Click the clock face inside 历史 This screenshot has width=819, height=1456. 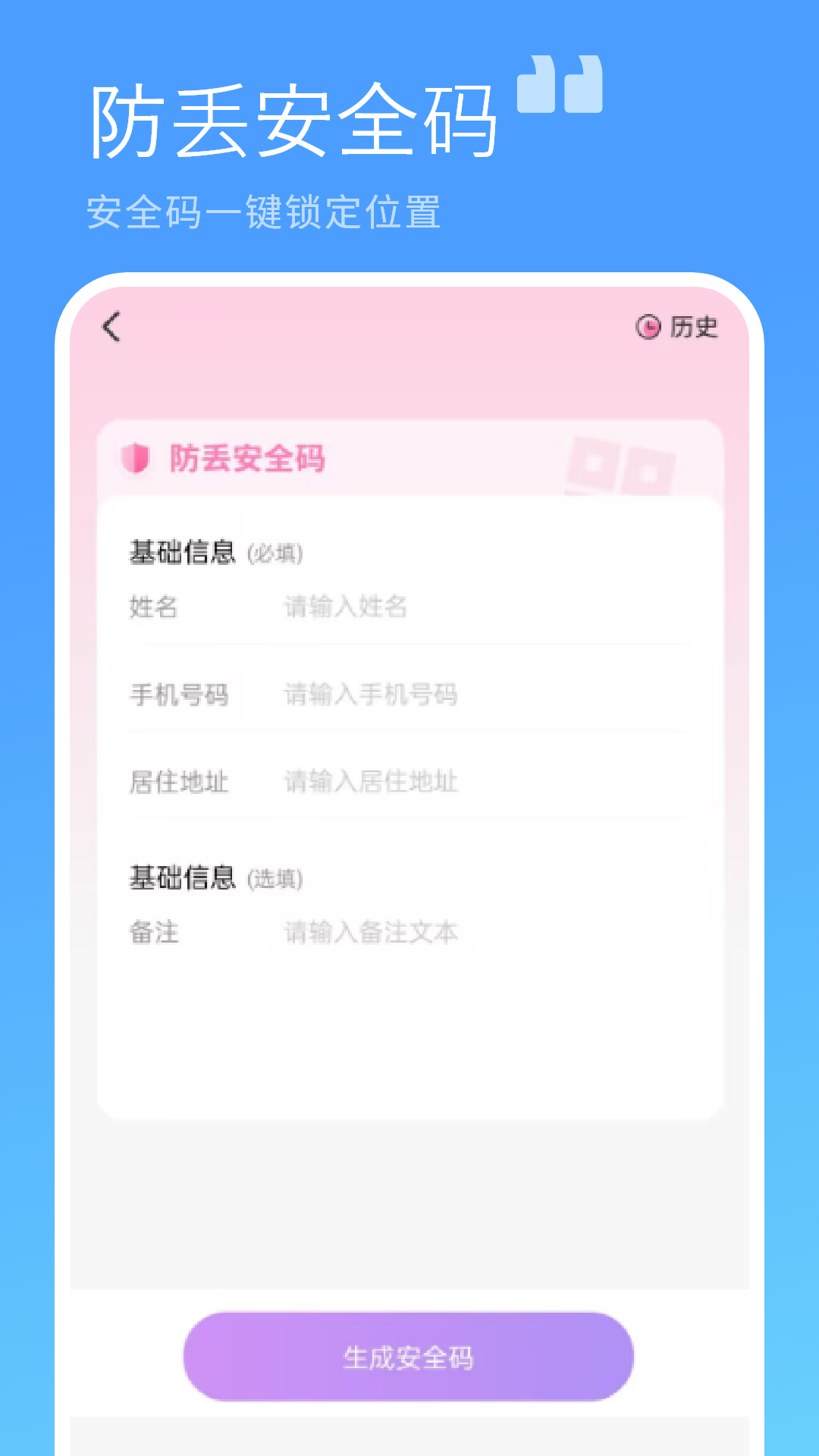point(650,328)
